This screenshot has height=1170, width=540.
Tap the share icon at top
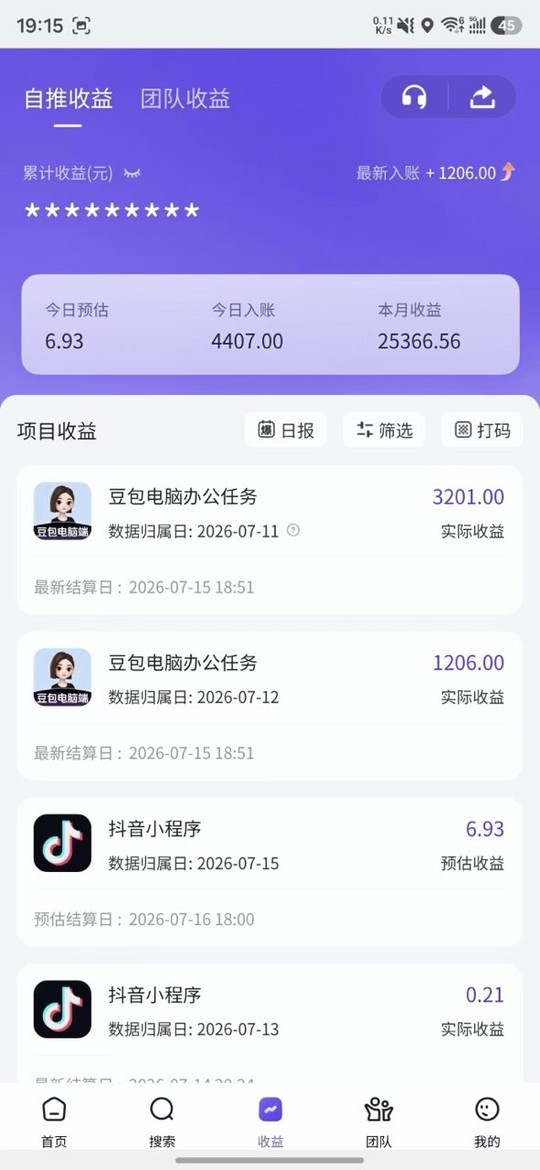[x=483, y=97]
